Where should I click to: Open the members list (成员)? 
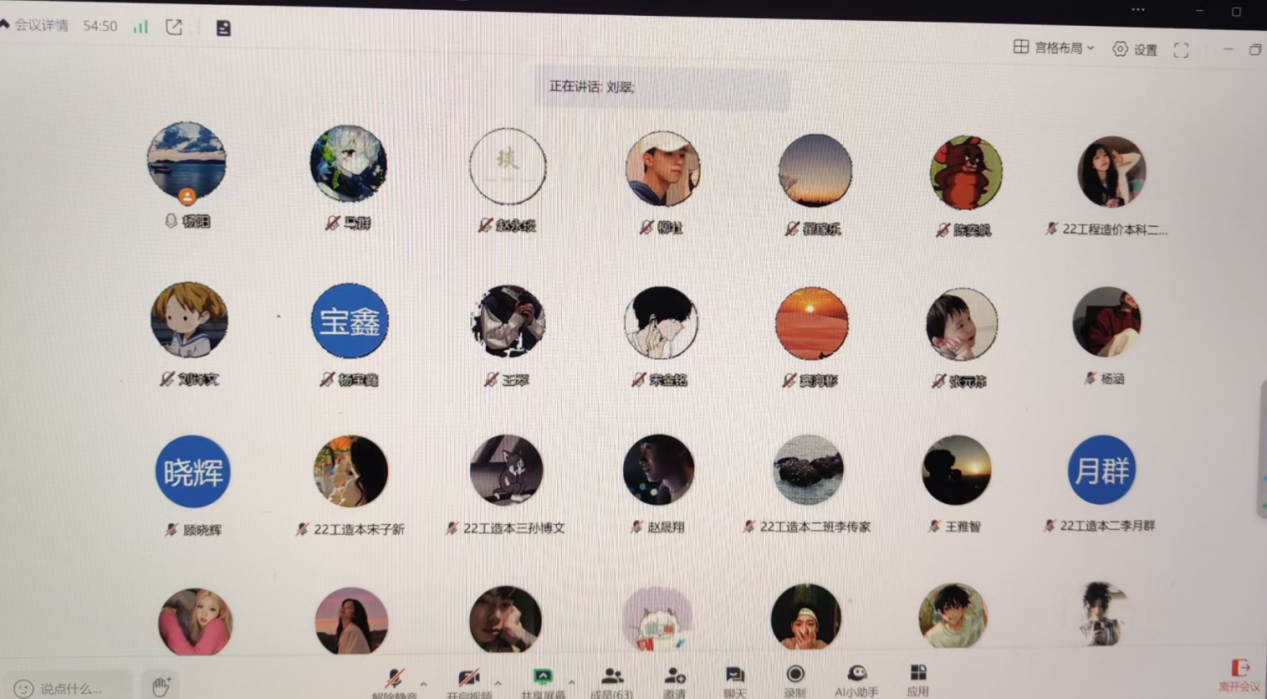[612, 680]
